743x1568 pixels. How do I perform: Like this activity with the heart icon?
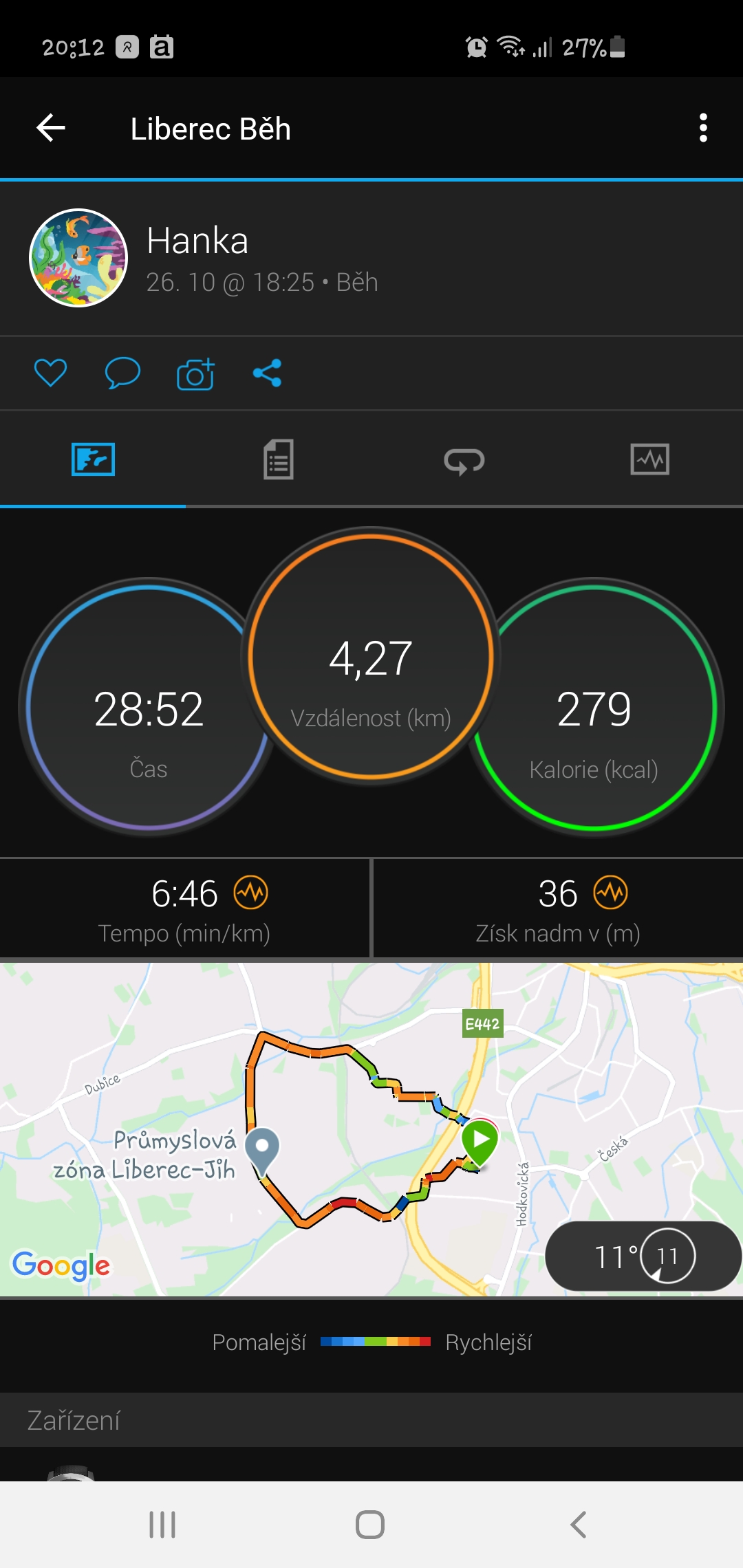pyautogui.click(x=50, y=373)
